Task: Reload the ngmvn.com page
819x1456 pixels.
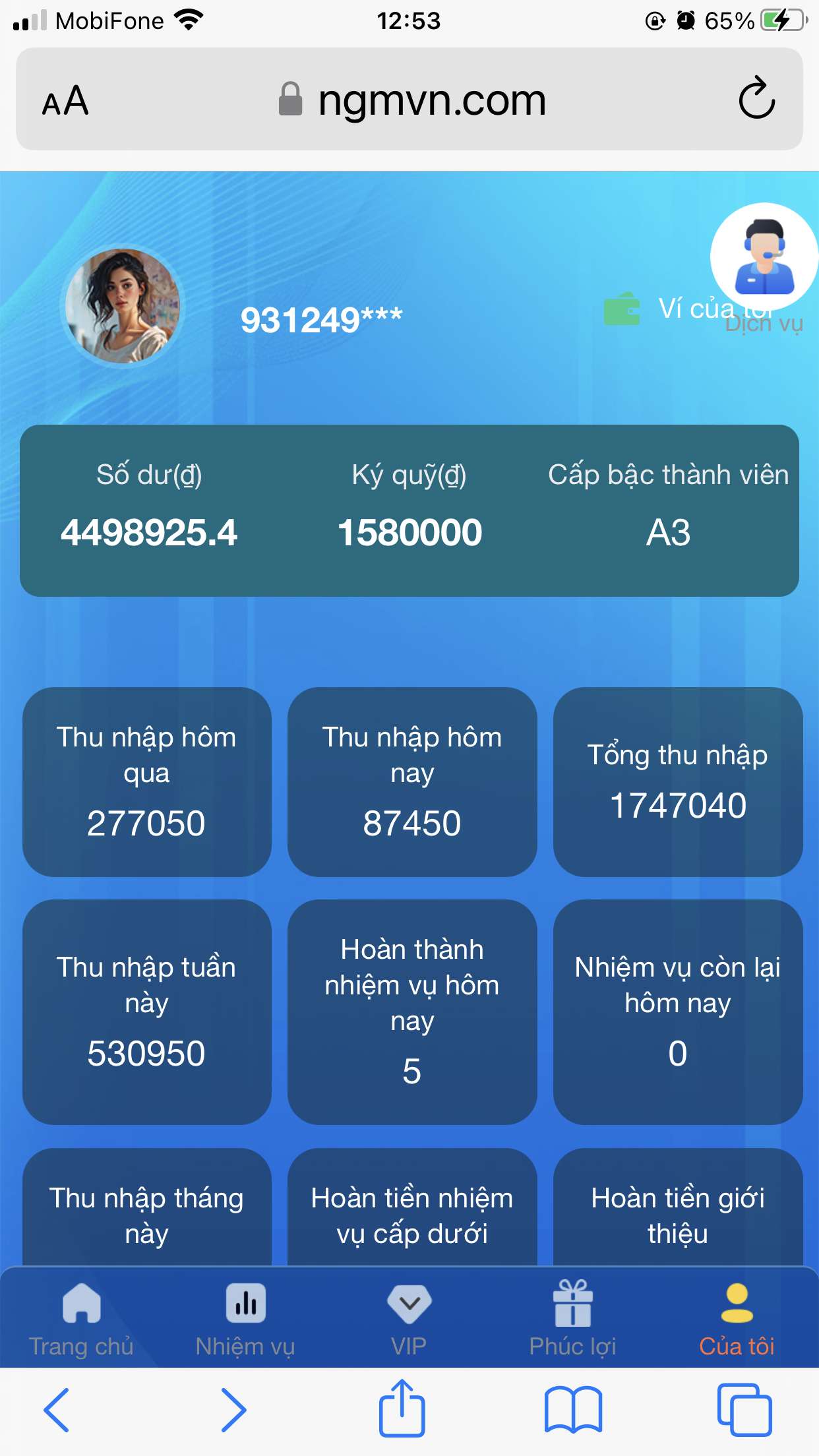Action: coord(756,99)
